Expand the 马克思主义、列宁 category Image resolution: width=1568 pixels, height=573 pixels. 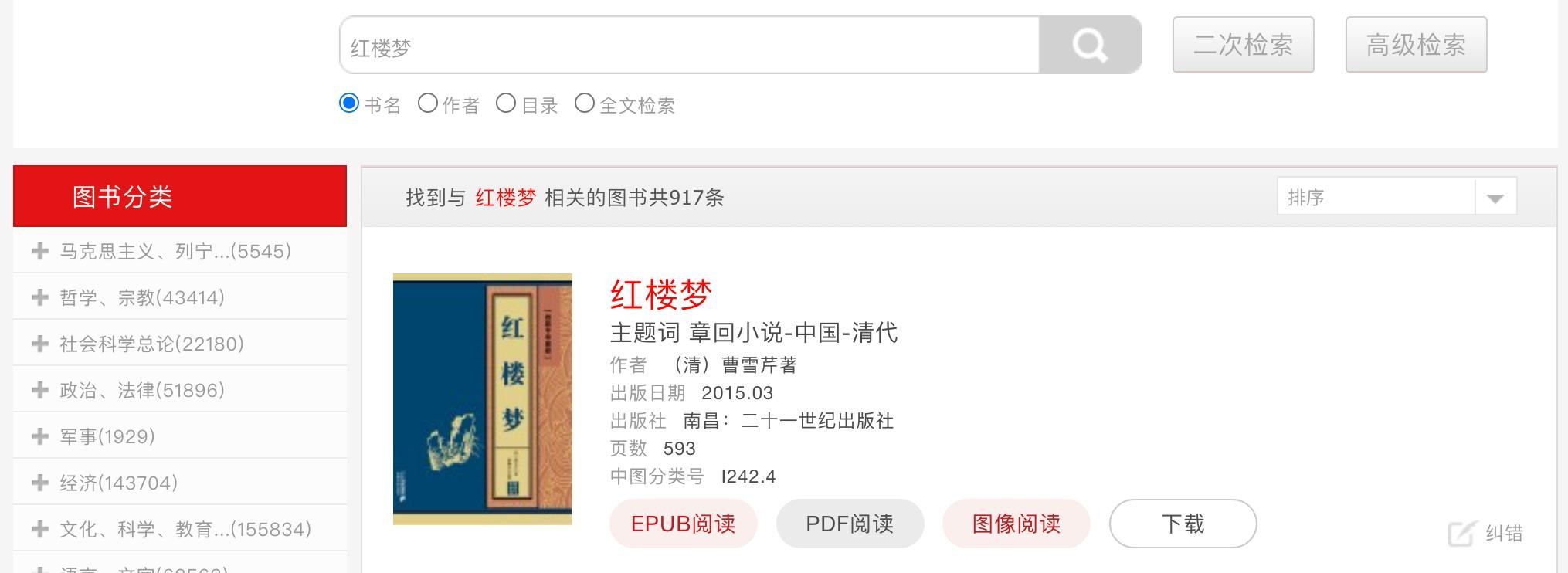tap(40, 251)
